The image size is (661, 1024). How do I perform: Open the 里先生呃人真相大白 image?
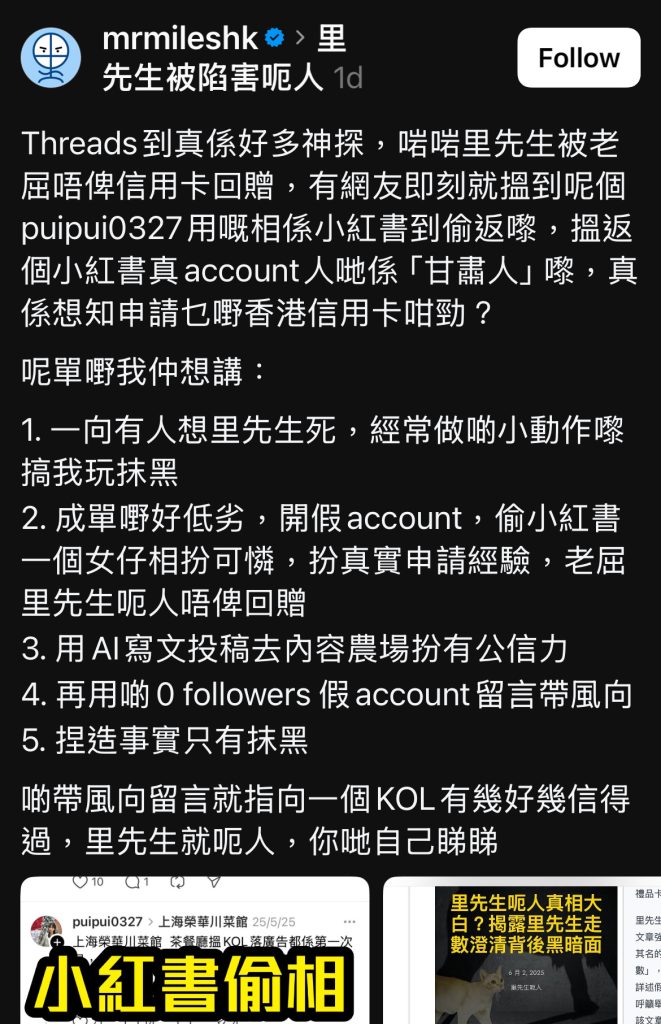520,950
